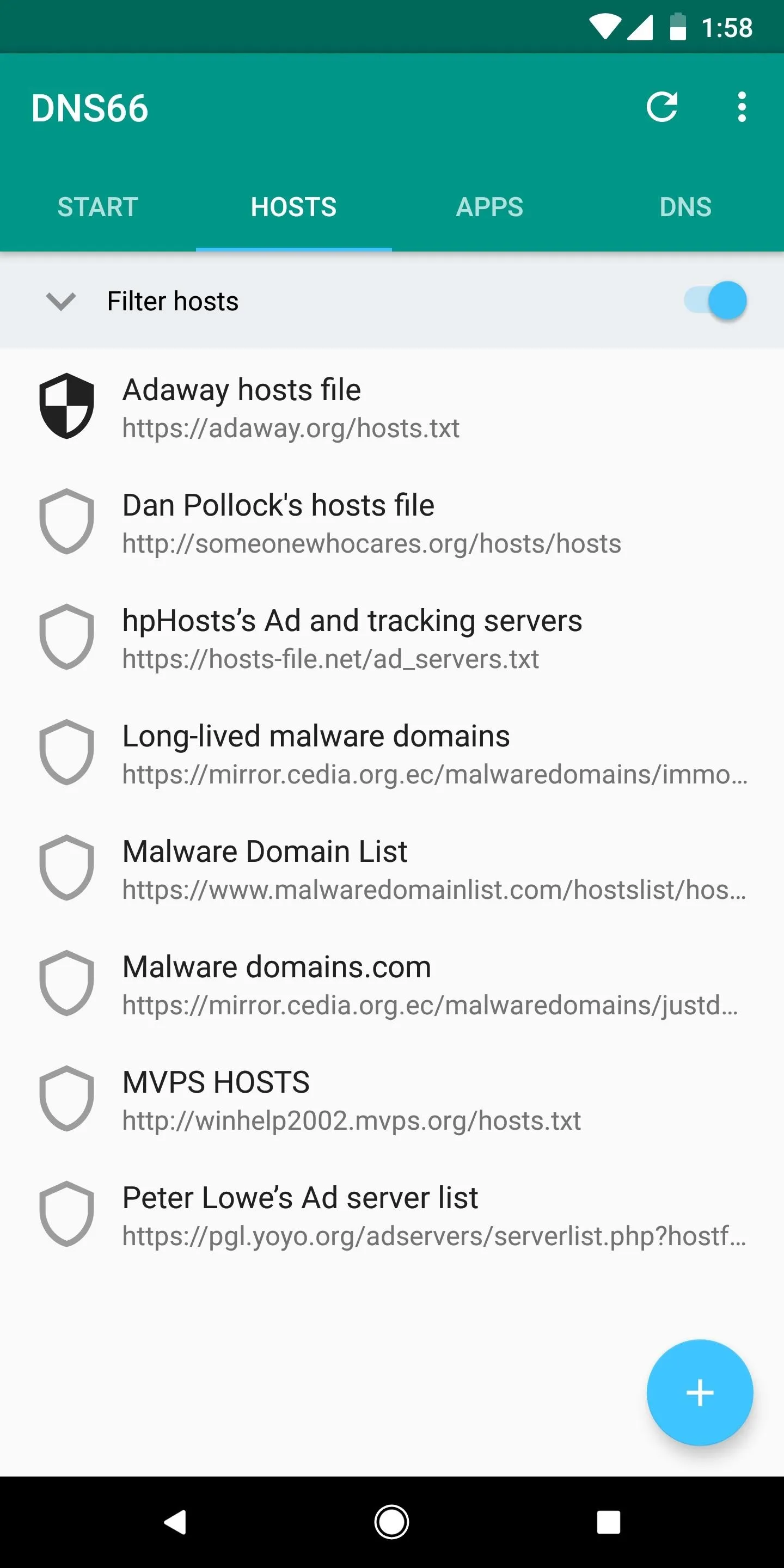Toggle the Filter hosts switch
Viewport: 784px width, 1568px height.
pos(715,301)
